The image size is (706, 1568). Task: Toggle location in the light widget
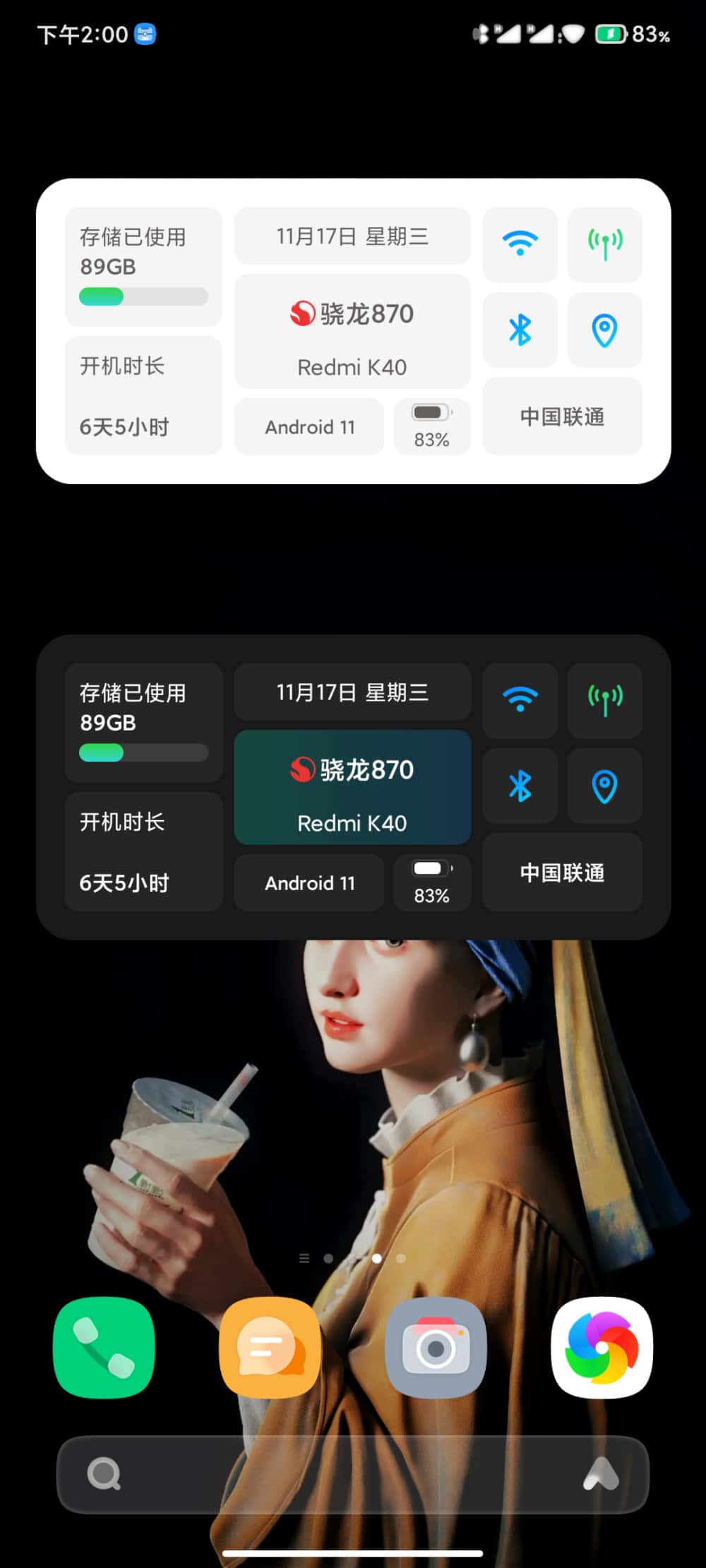(604, 330)
